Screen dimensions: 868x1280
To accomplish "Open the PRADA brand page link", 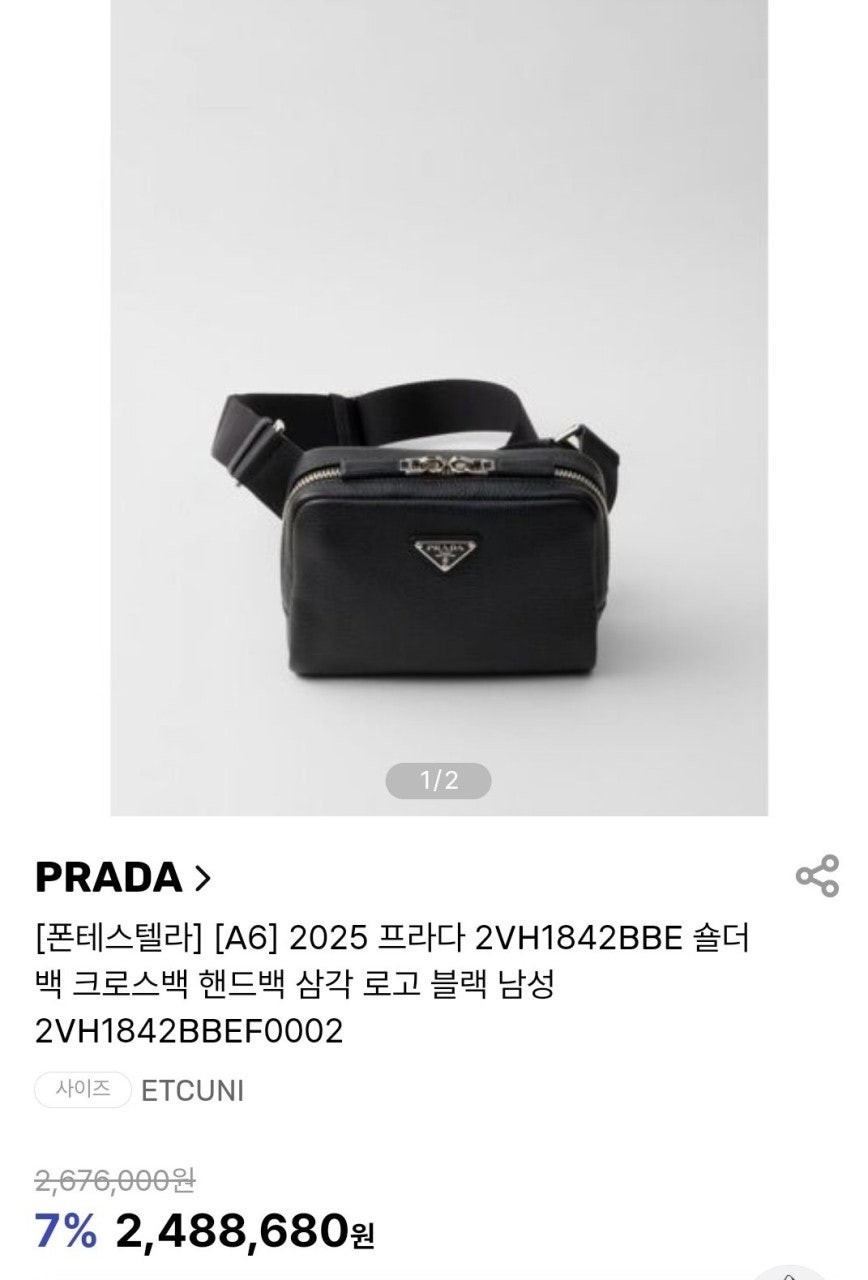I will [123, 878].
